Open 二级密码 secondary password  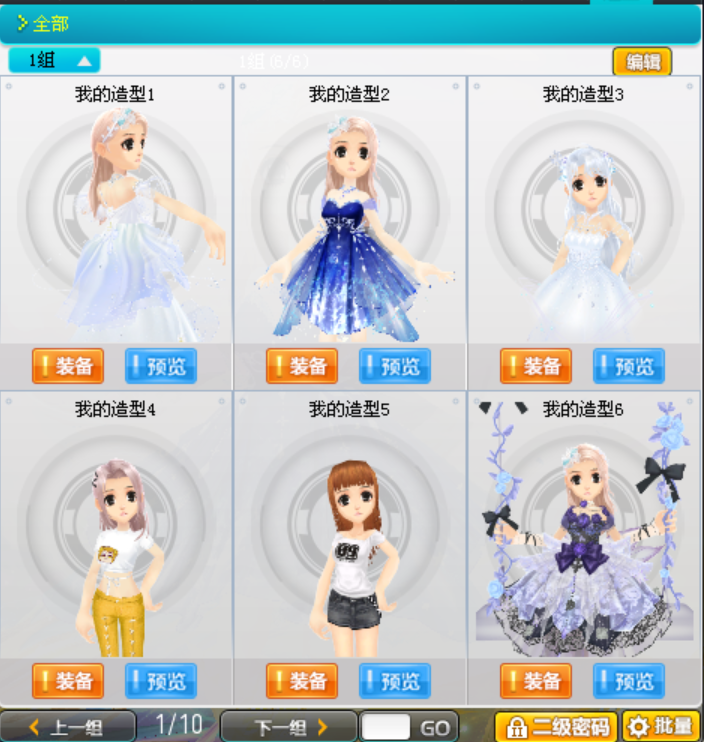556,727
